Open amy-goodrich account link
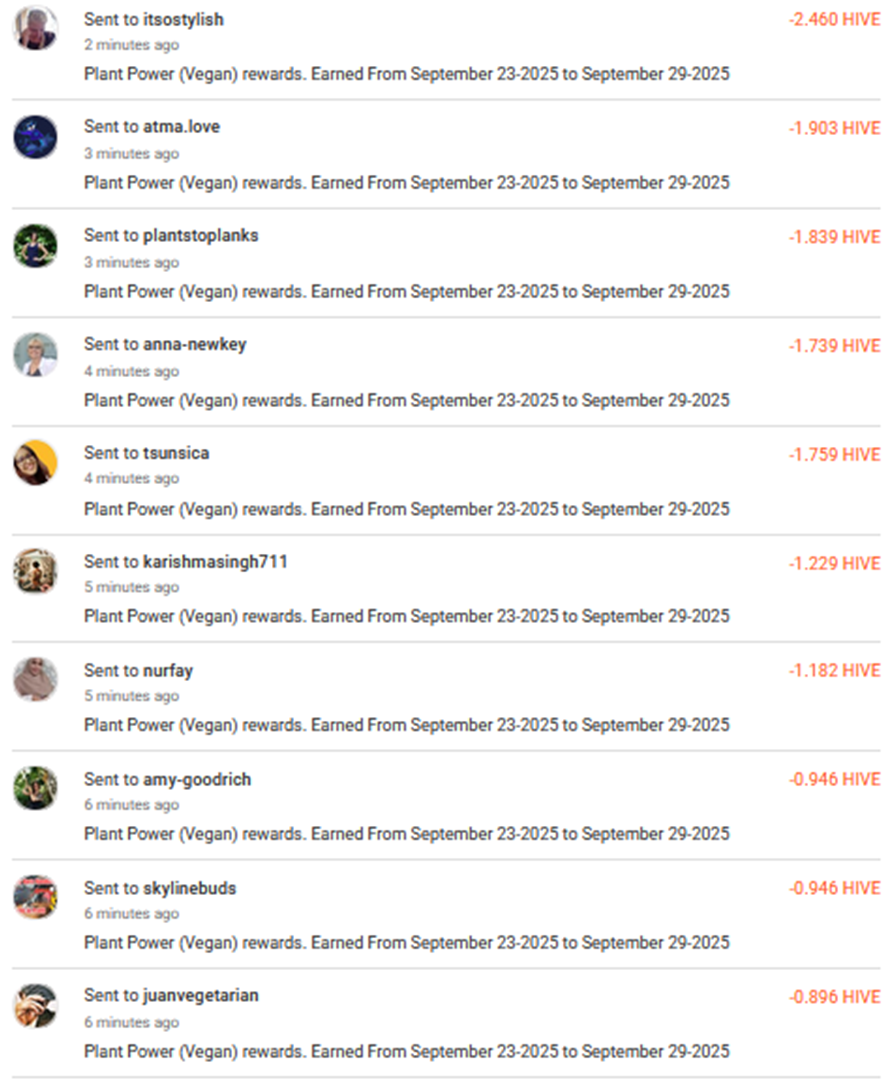The height and width of the screenshot is (1080, 886). click(197, 779)
